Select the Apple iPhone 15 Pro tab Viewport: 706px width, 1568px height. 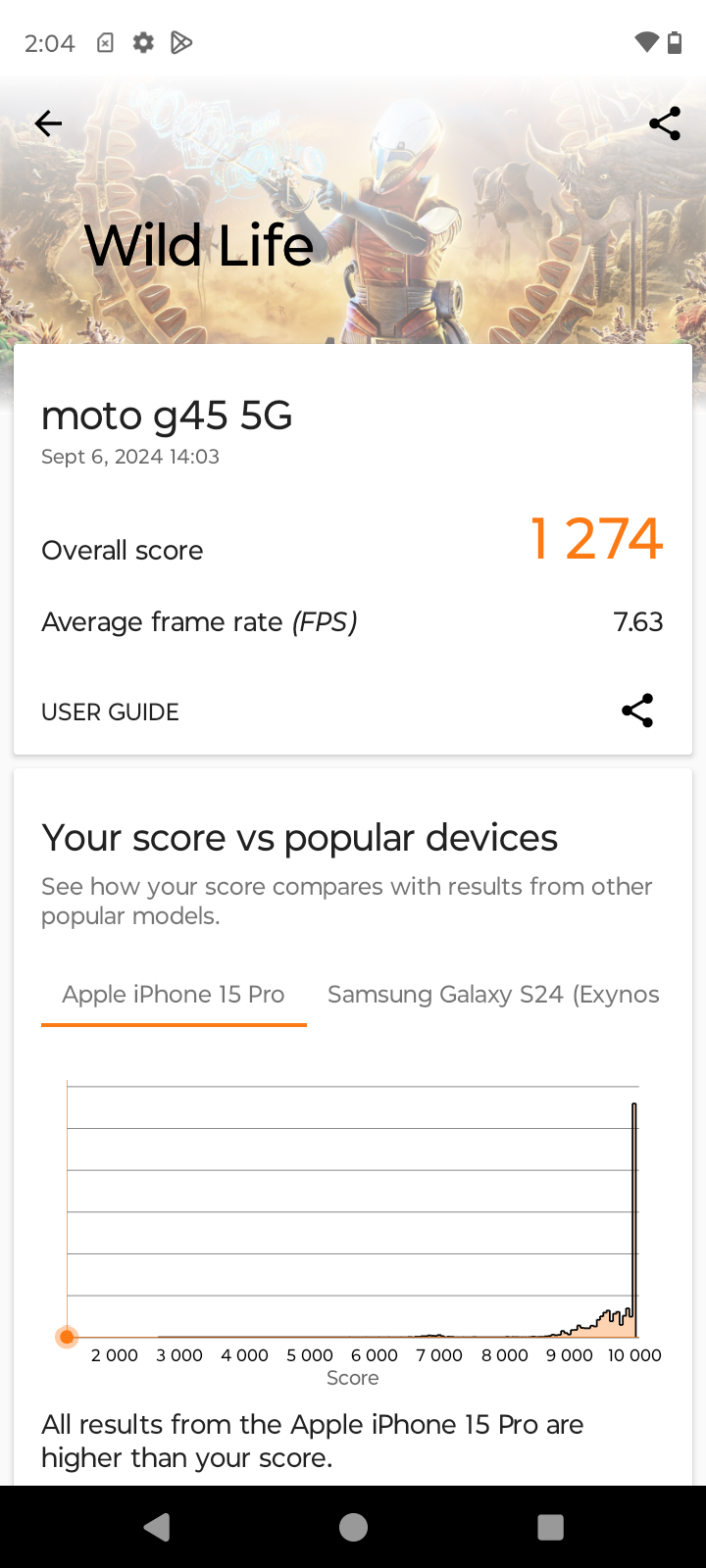click(x=174, y=994)
